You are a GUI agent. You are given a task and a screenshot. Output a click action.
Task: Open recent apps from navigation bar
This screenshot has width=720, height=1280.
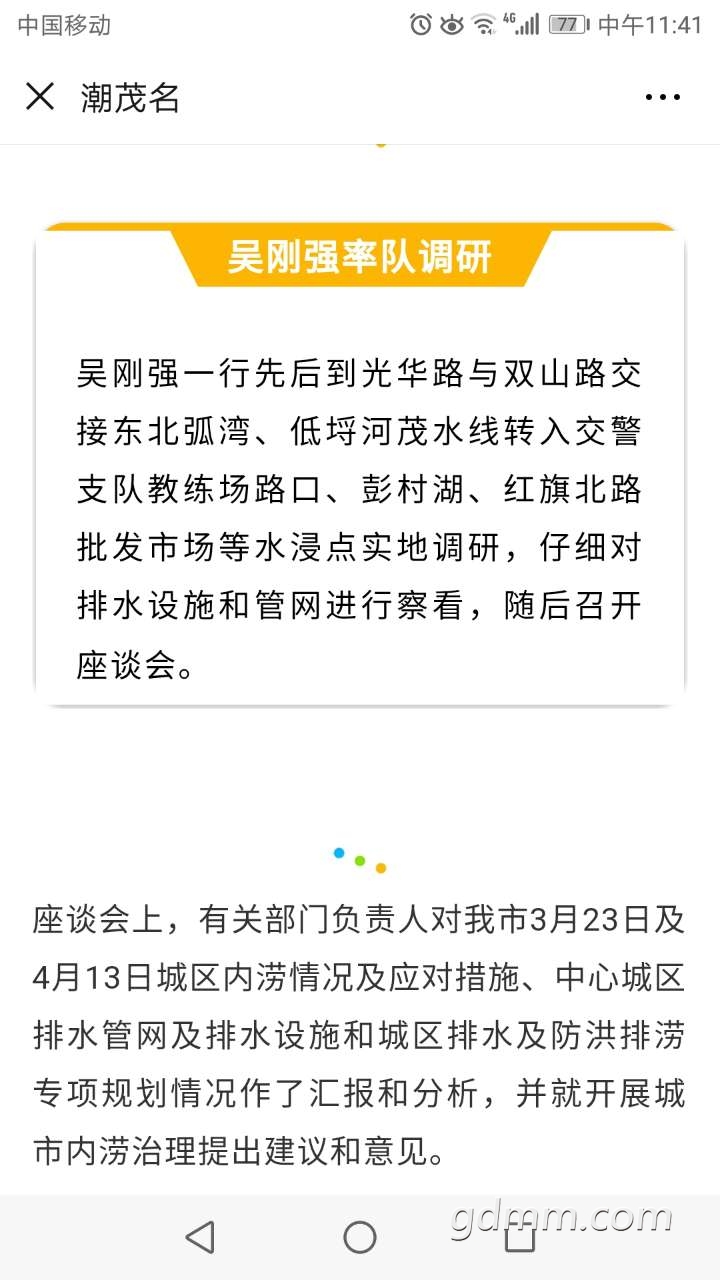point(520,1238)
